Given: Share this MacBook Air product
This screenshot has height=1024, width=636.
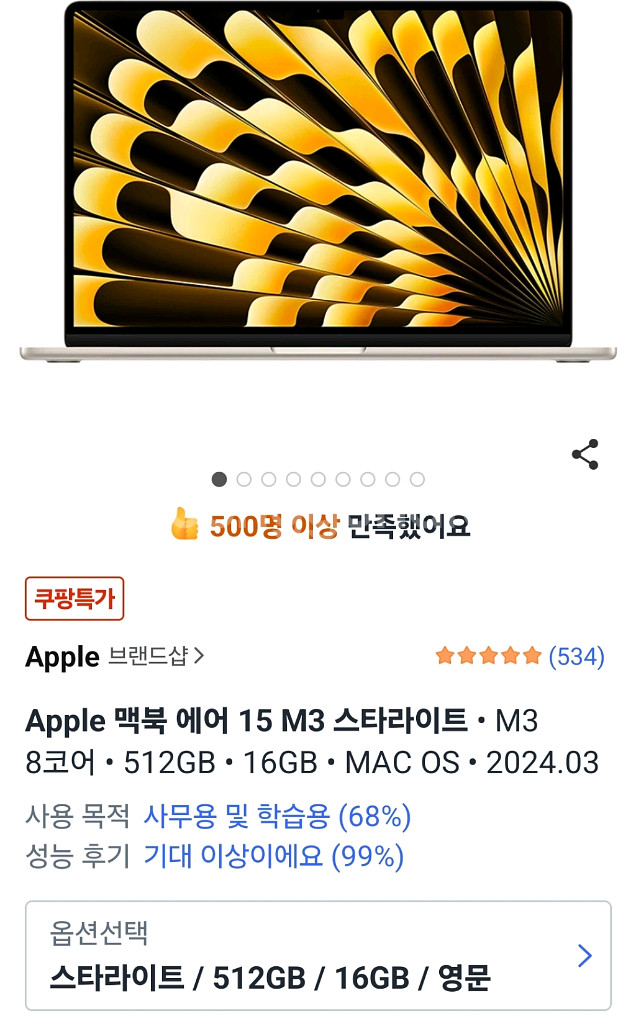Looking at the screenshot, I should tap(585, 454).
